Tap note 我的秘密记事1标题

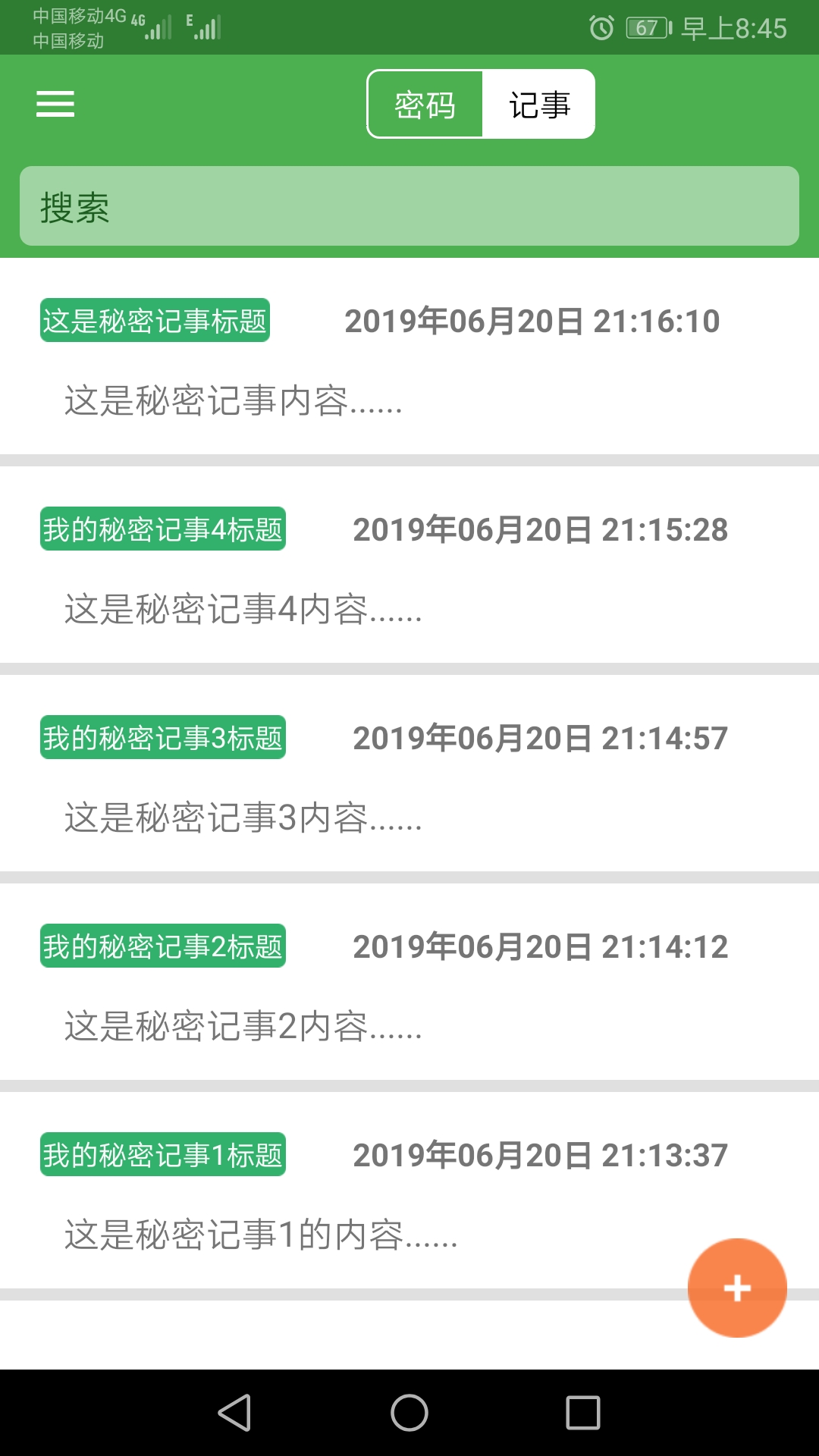click(164, 1155)
